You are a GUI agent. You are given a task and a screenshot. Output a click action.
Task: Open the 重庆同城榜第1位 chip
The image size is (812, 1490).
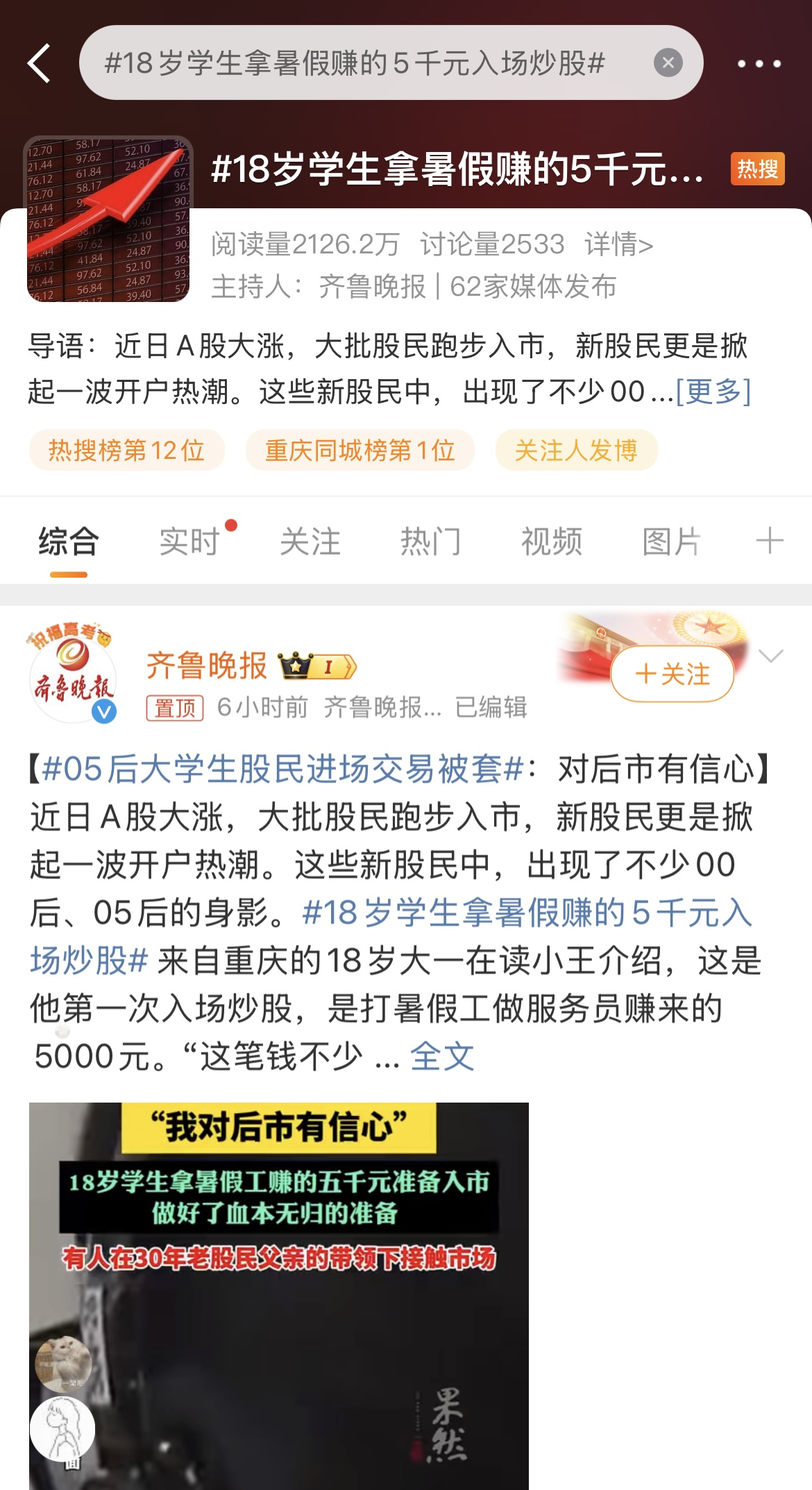(360, 451)
